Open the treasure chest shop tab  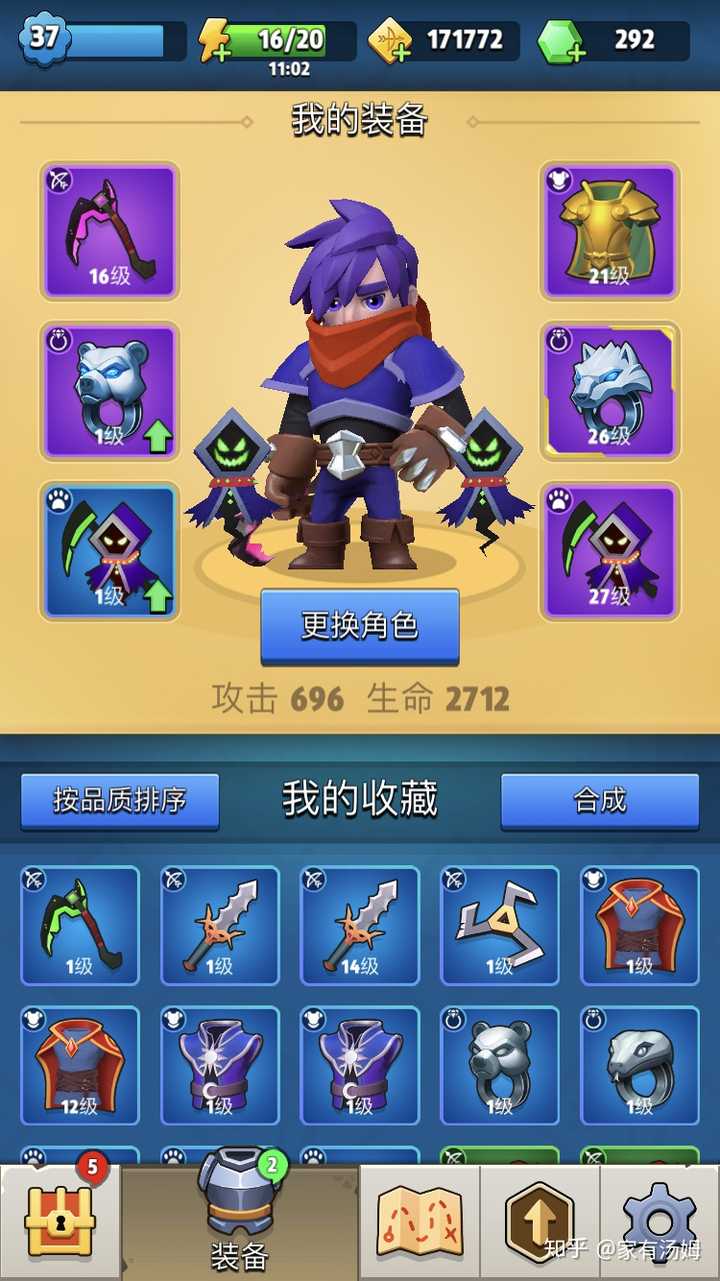click(x=60, y=1222)
